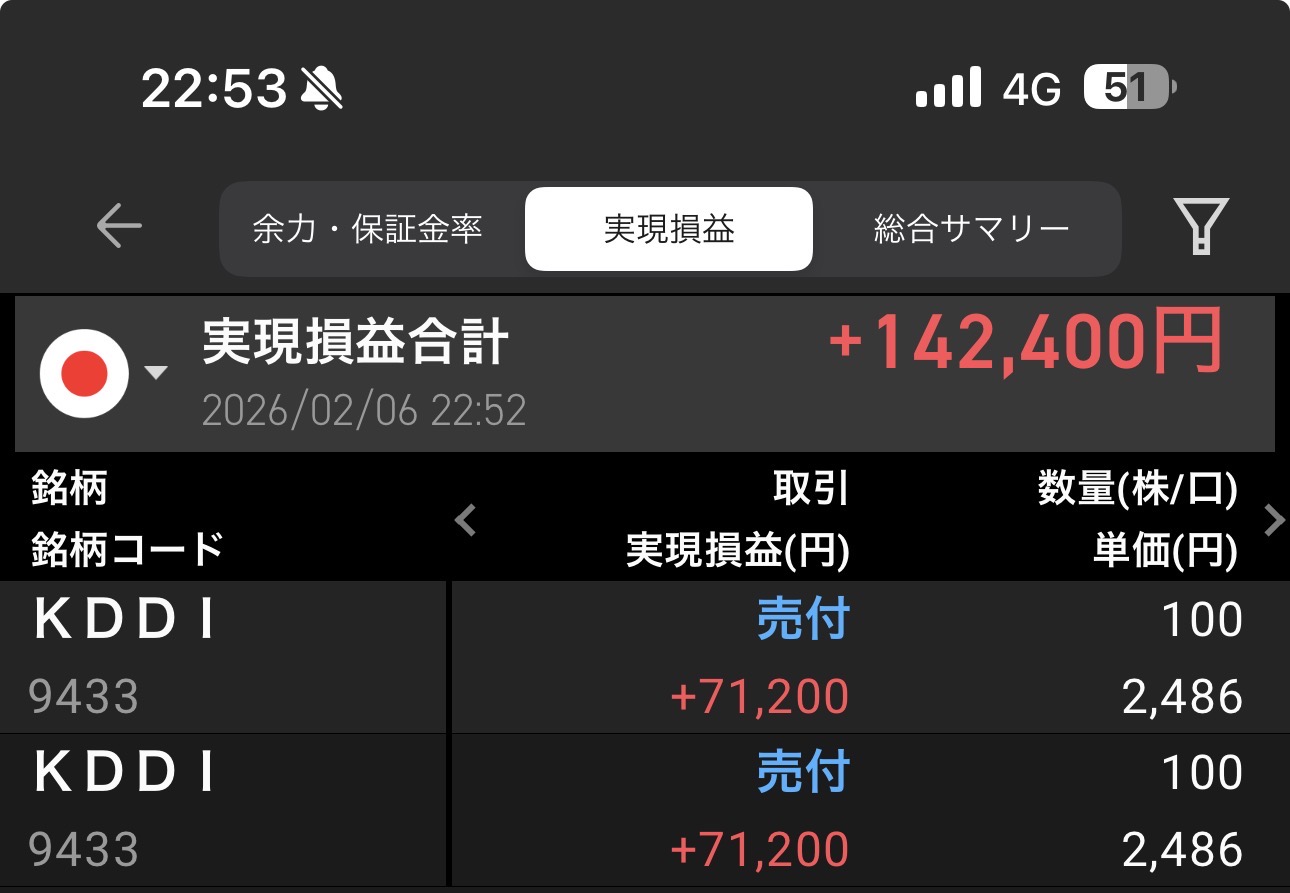
Task: Select the 実現損益 tab
Action: [669, 229]
